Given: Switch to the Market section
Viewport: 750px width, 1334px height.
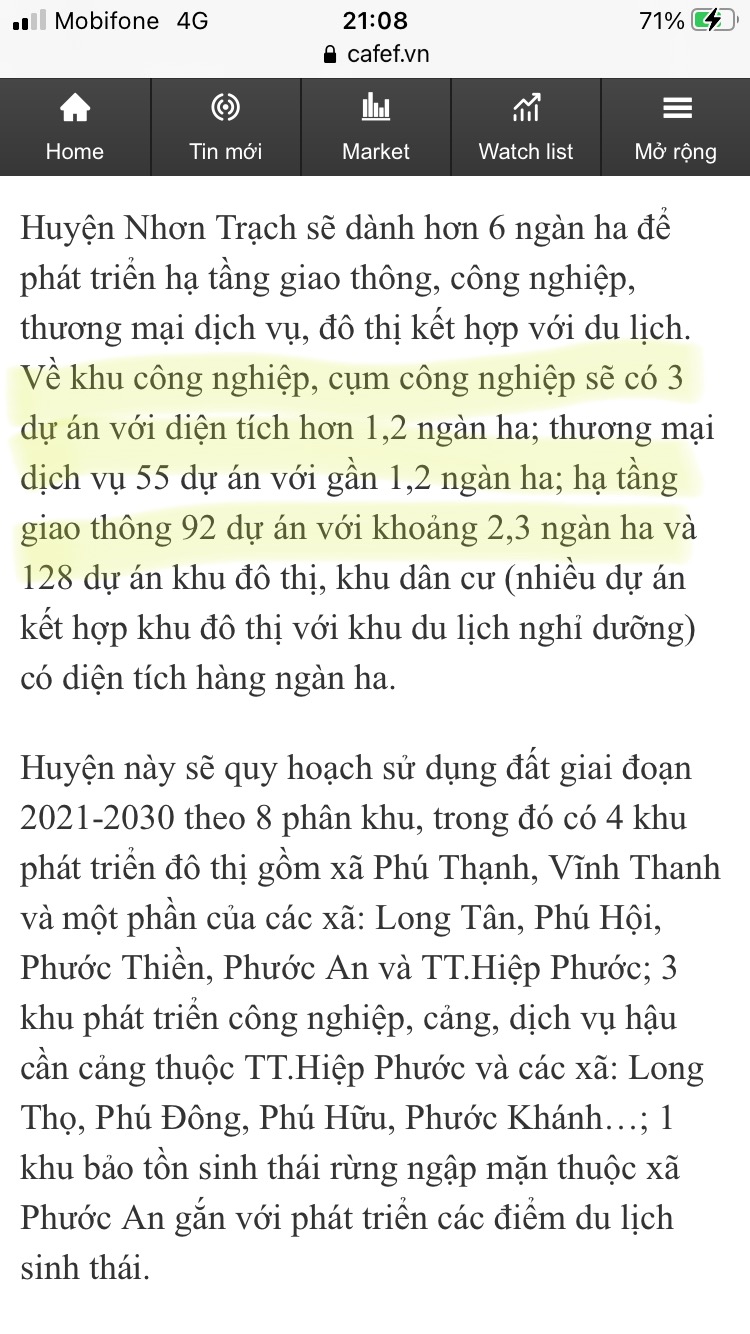Looking at the screenshot, I should coord(375,127).
